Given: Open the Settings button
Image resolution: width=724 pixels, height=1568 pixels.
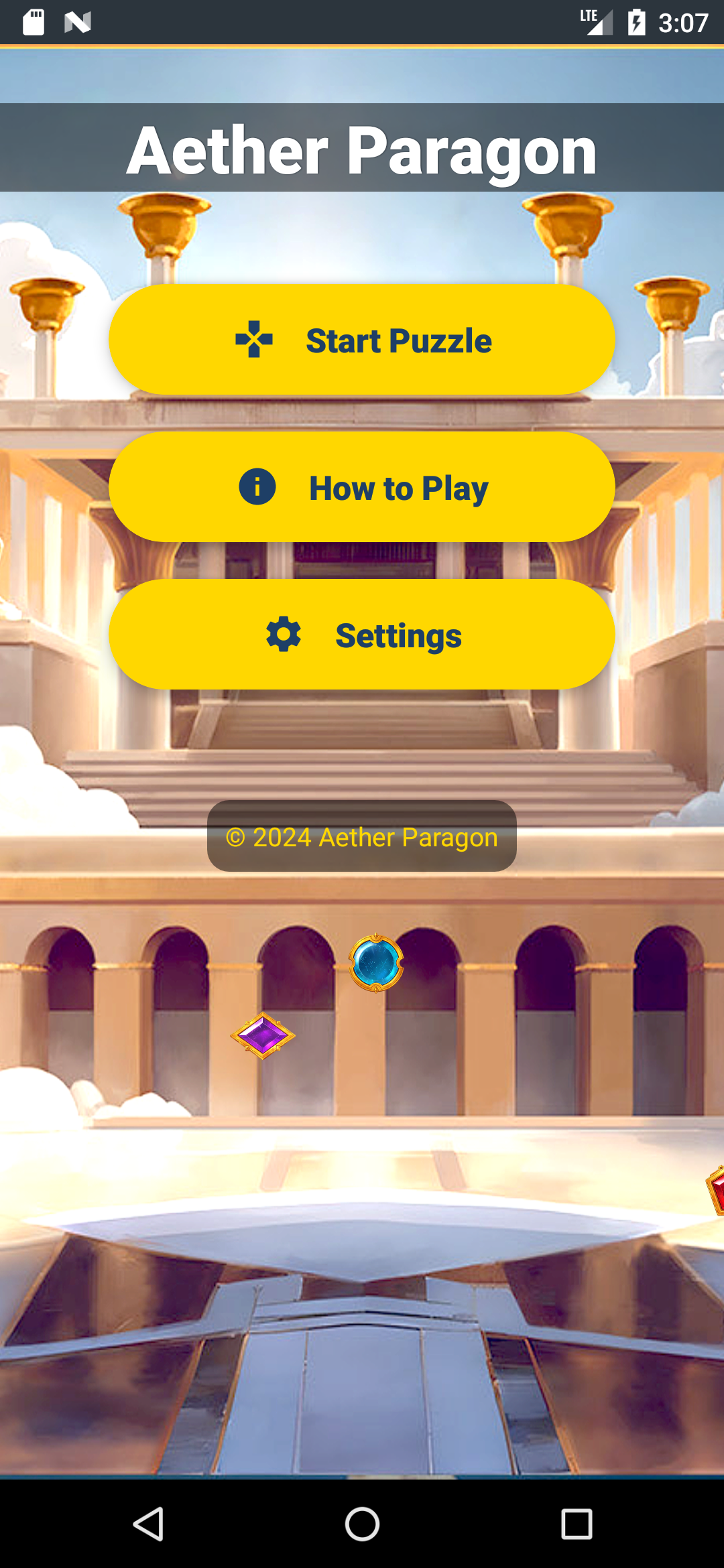Looking at the screenshot, I should (362, 635).
